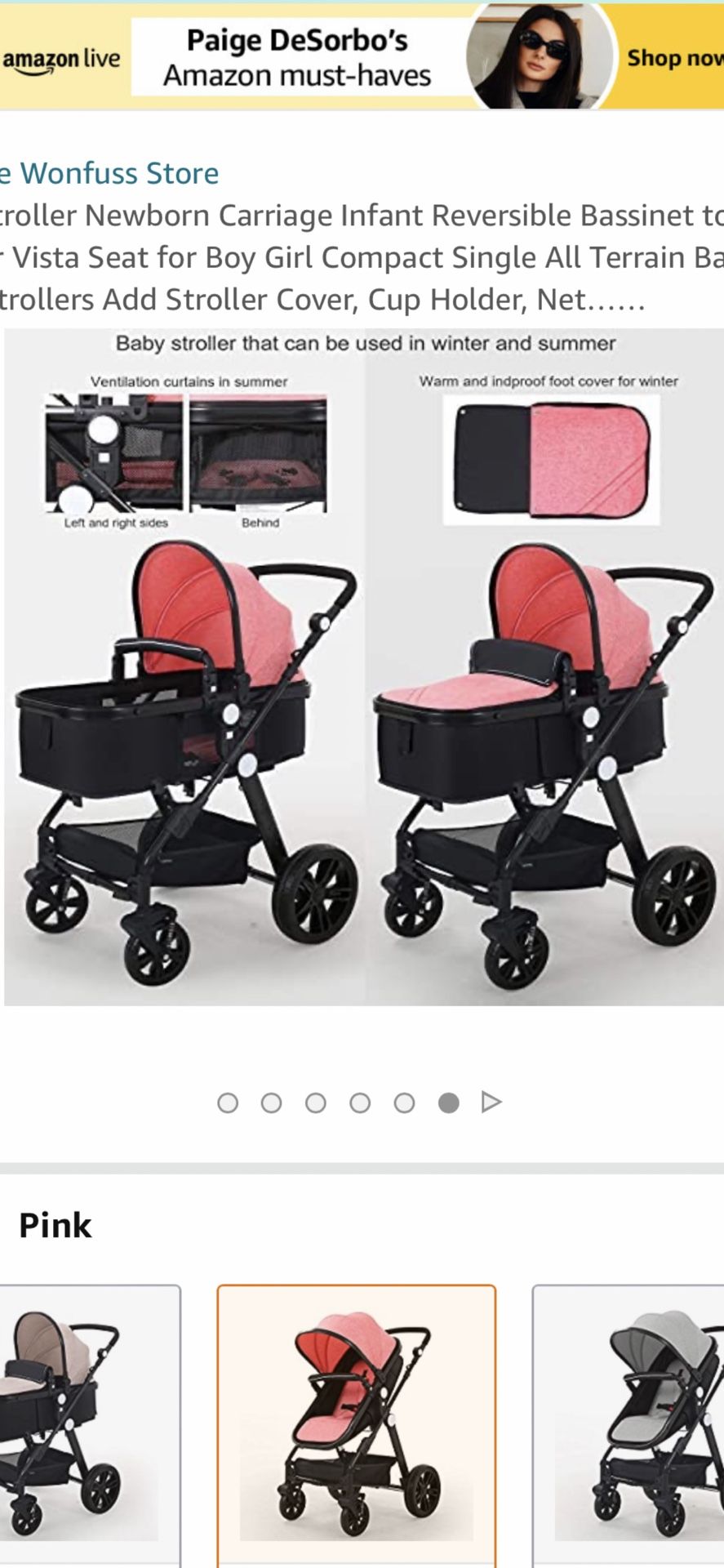
Task: Click the Amazon Live badge
Action: 60,57
